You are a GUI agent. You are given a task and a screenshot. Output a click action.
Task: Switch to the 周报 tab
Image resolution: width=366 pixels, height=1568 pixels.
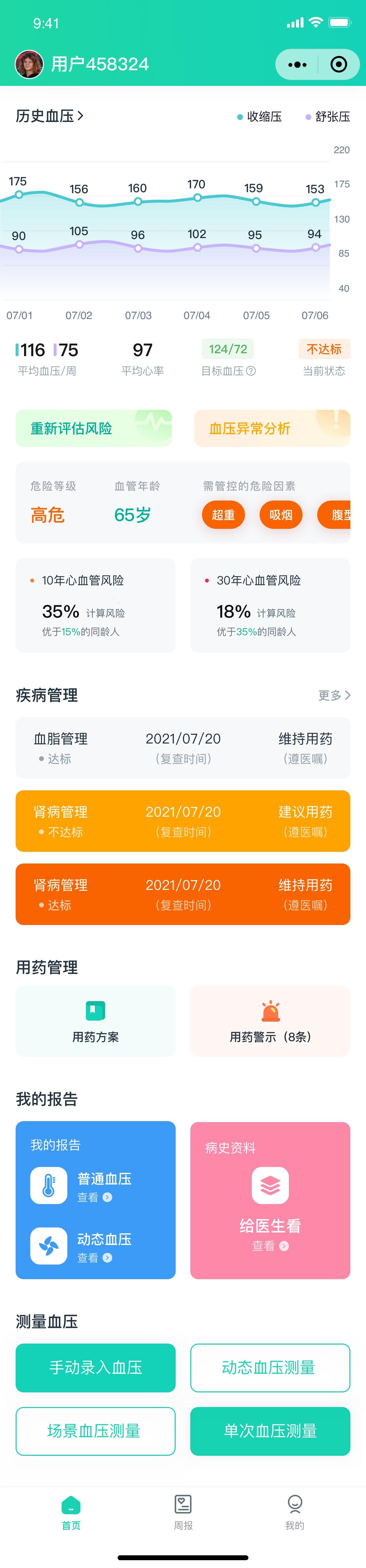[183, 1512]
